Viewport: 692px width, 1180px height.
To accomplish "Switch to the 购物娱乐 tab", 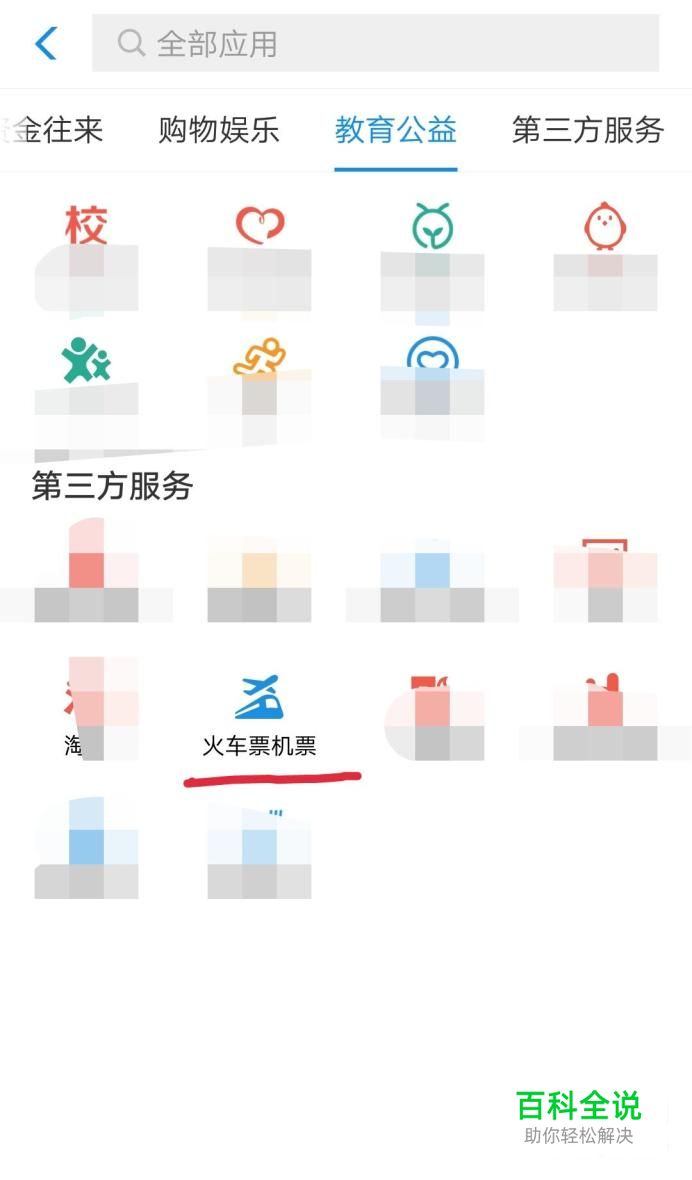I will pos(218,130).
